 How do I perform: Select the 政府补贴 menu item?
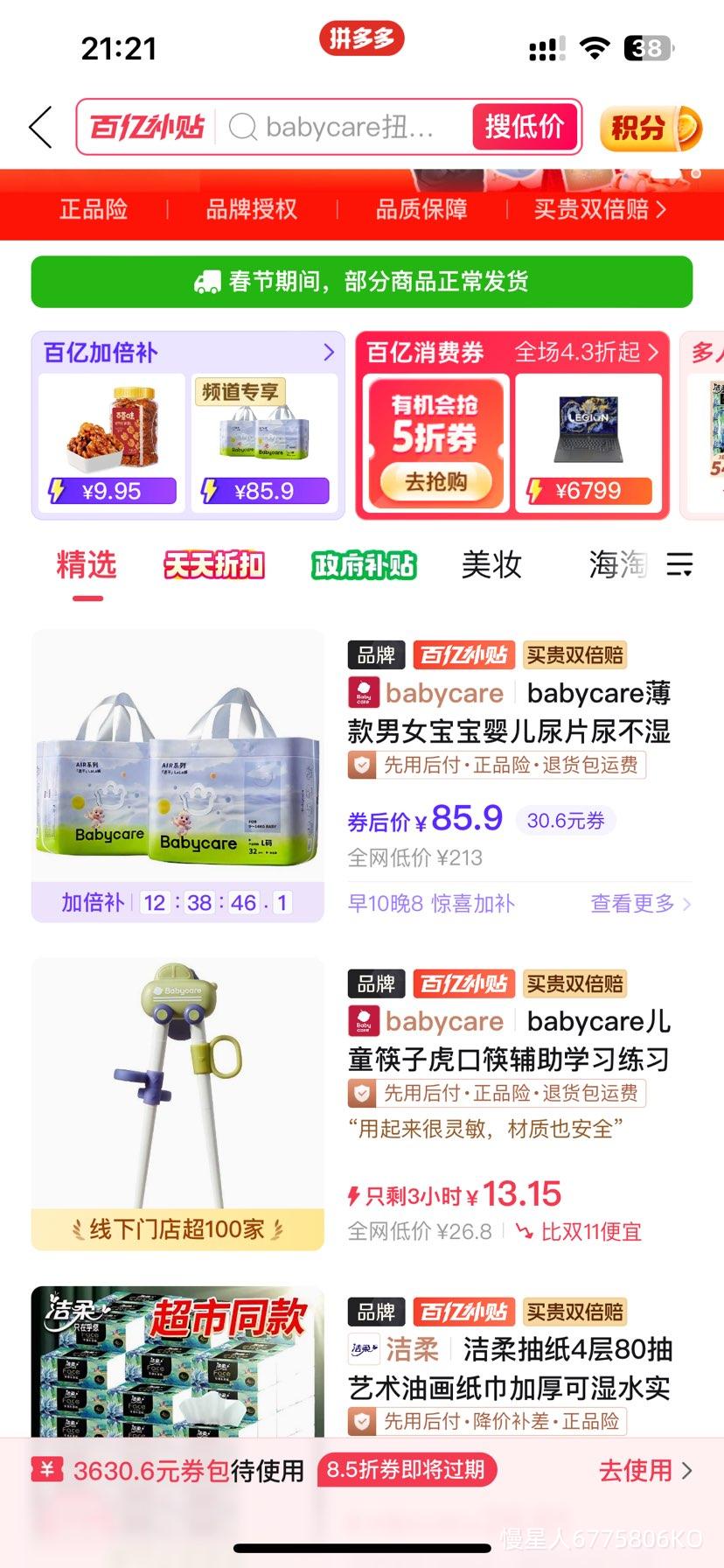click(x=363, y=566)
